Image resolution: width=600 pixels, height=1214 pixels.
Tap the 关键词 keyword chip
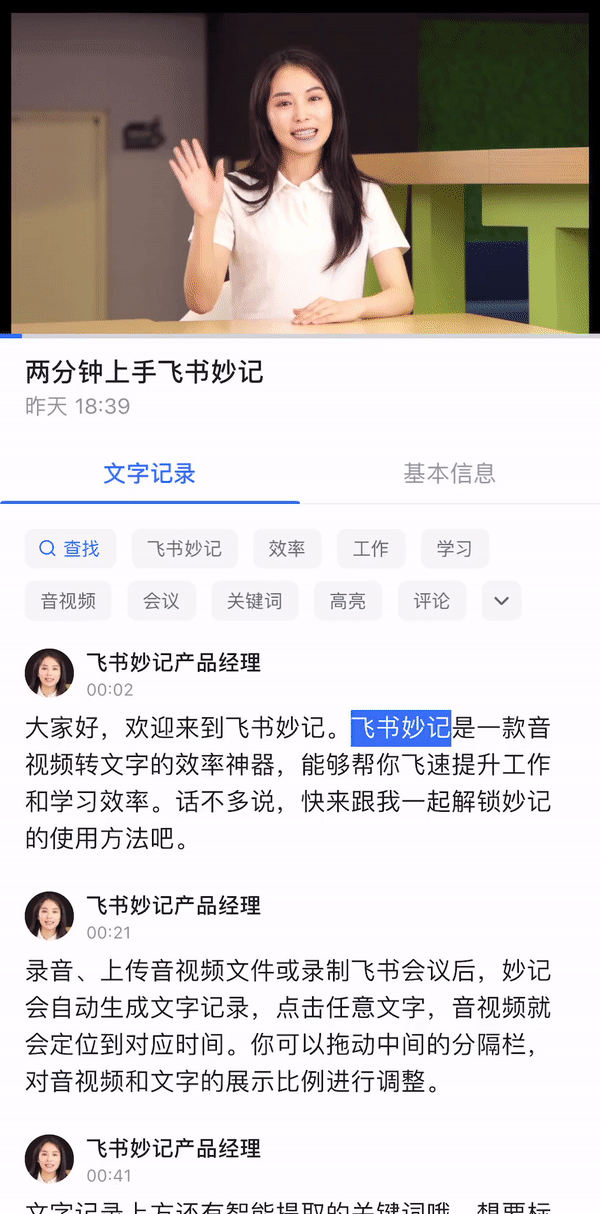click(254, 601)
